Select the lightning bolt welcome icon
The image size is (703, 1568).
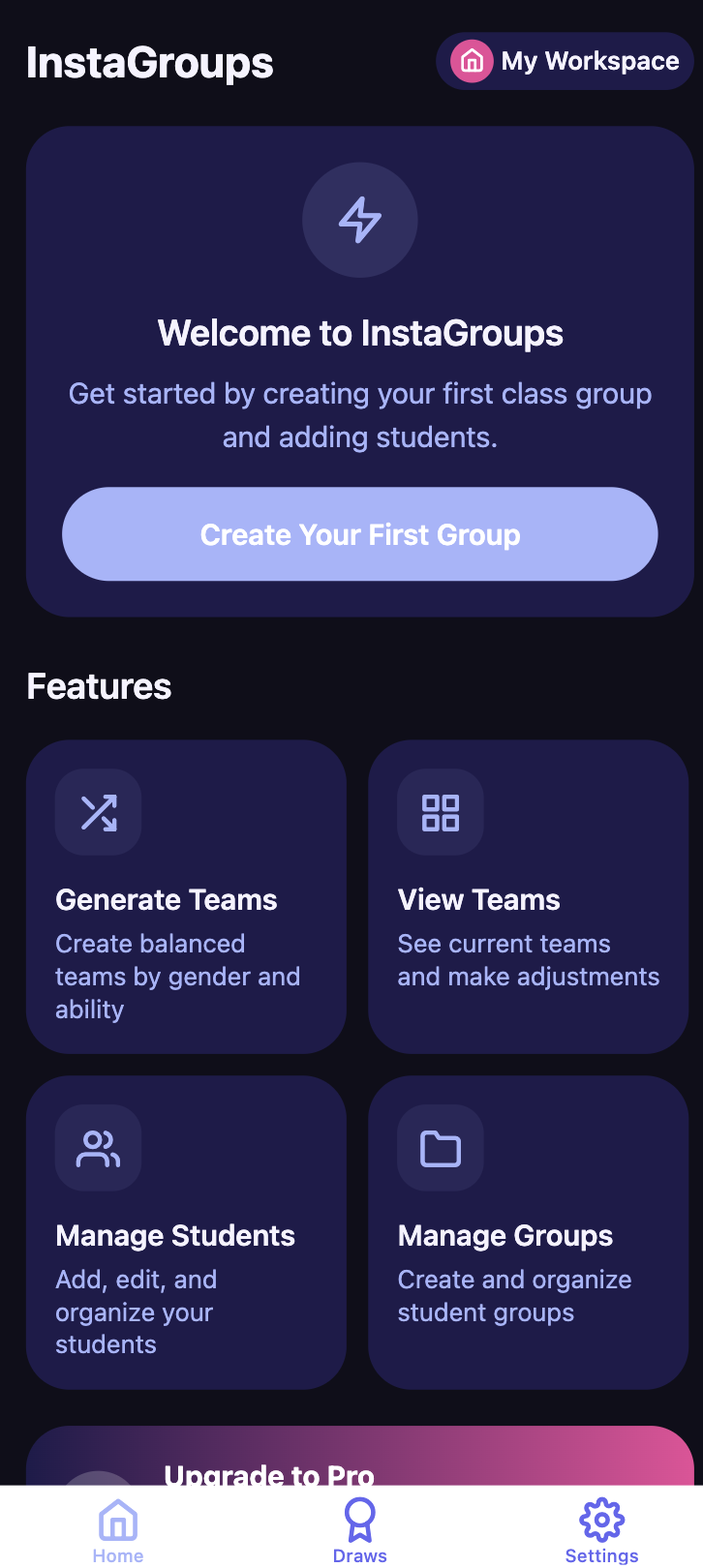[x=359, y=220]
